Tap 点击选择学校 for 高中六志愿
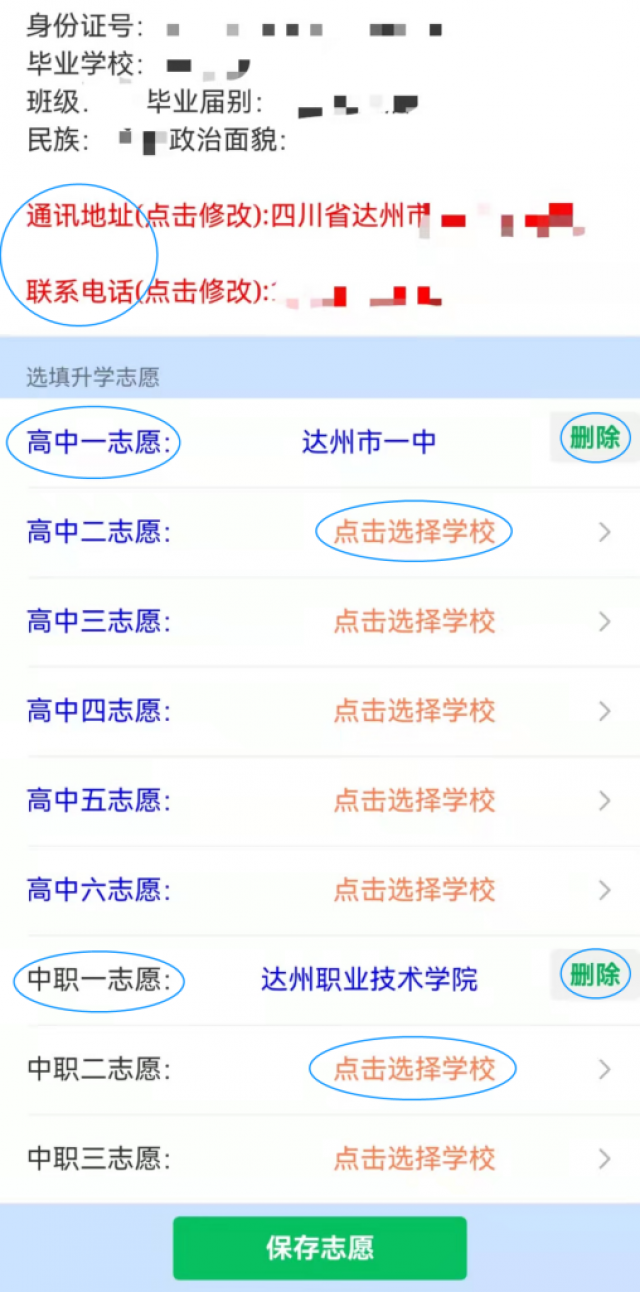640x1292 pixels. point(414,889)
